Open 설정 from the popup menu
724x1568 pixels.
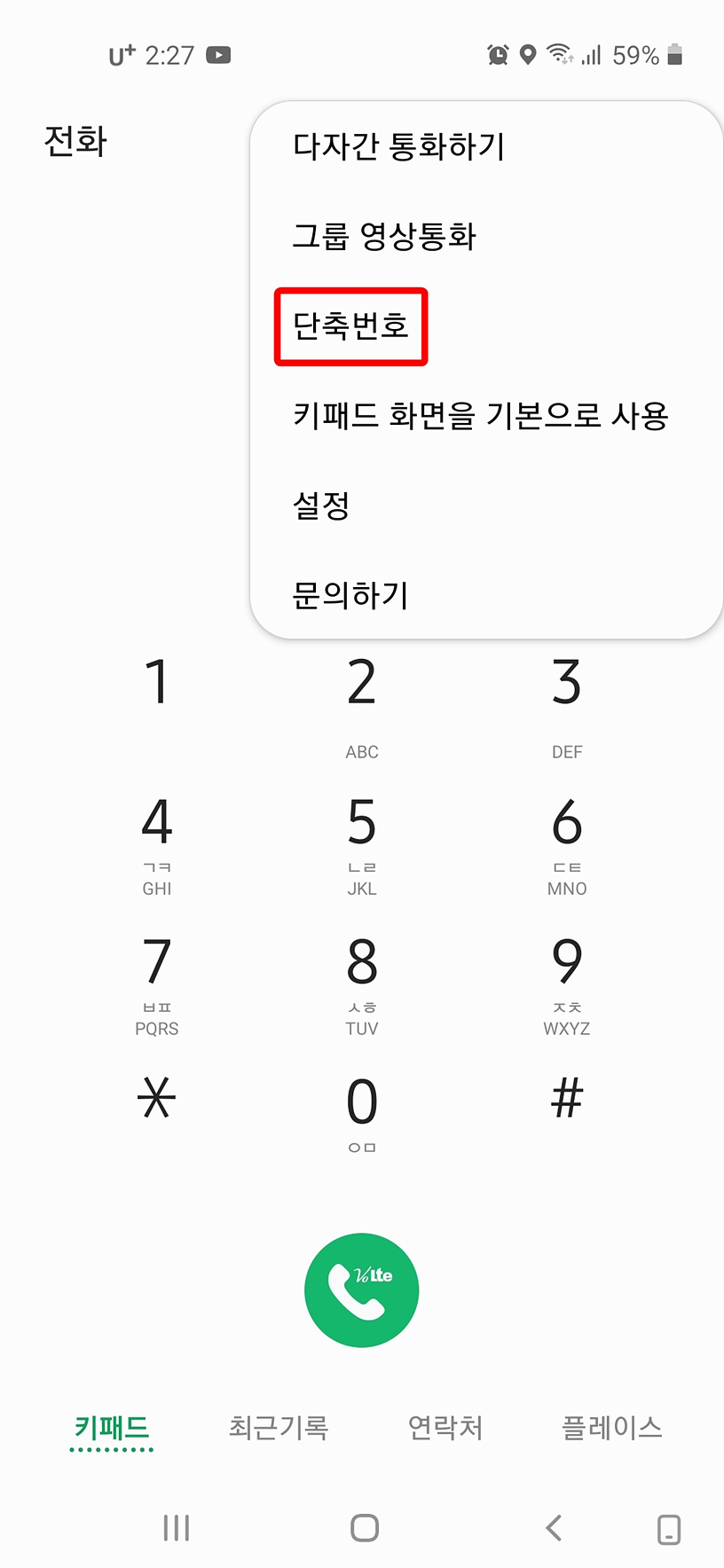(321, 505)
